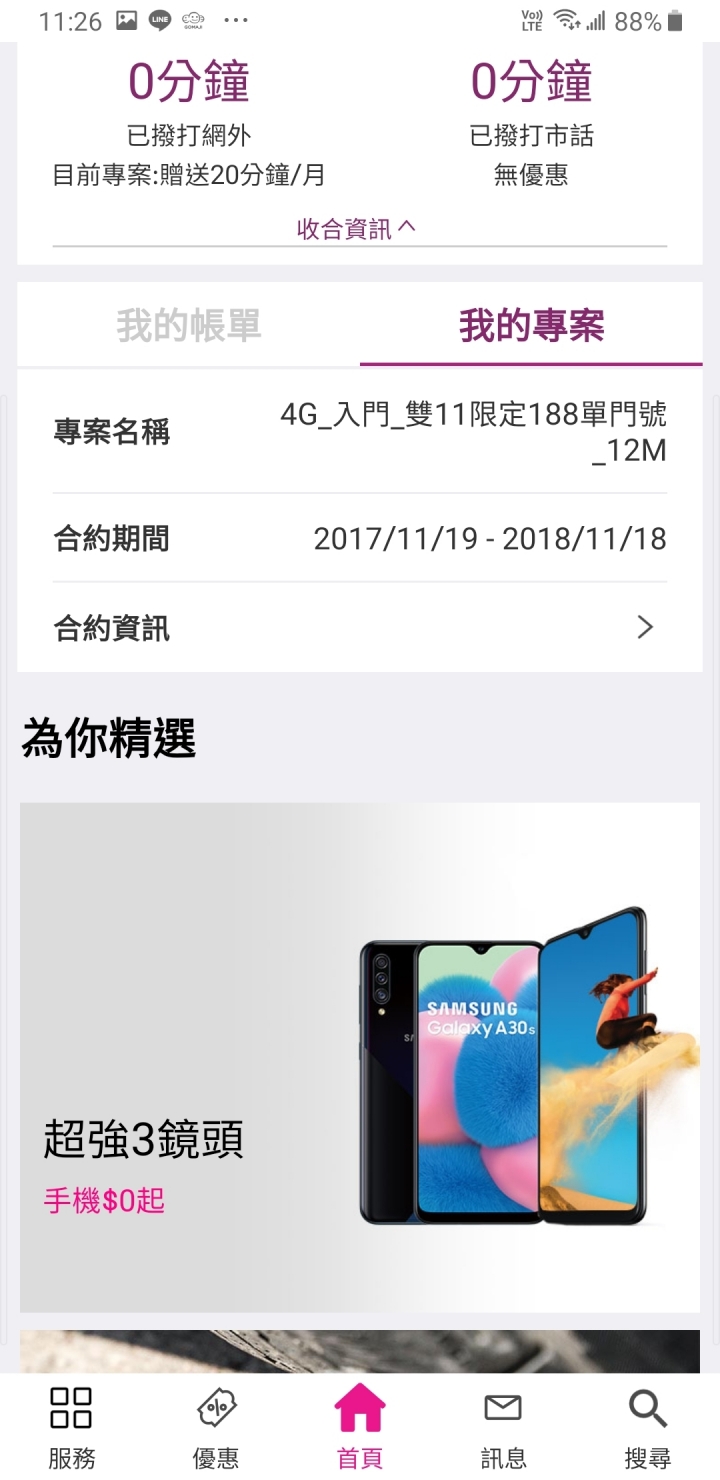Open the Samsung Galaxy A30s promotion banner

point(360,1057)
